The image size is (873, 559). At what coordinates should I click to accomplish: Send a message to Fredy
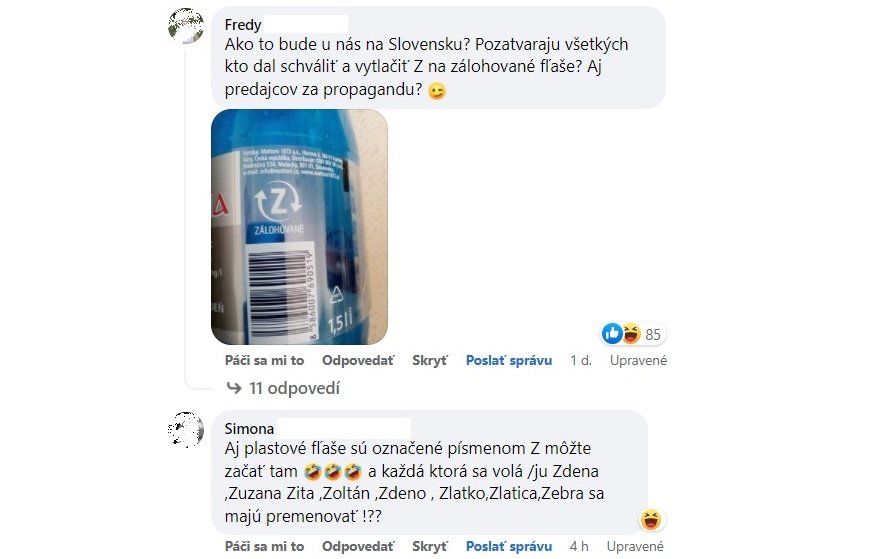coord(509,360)
